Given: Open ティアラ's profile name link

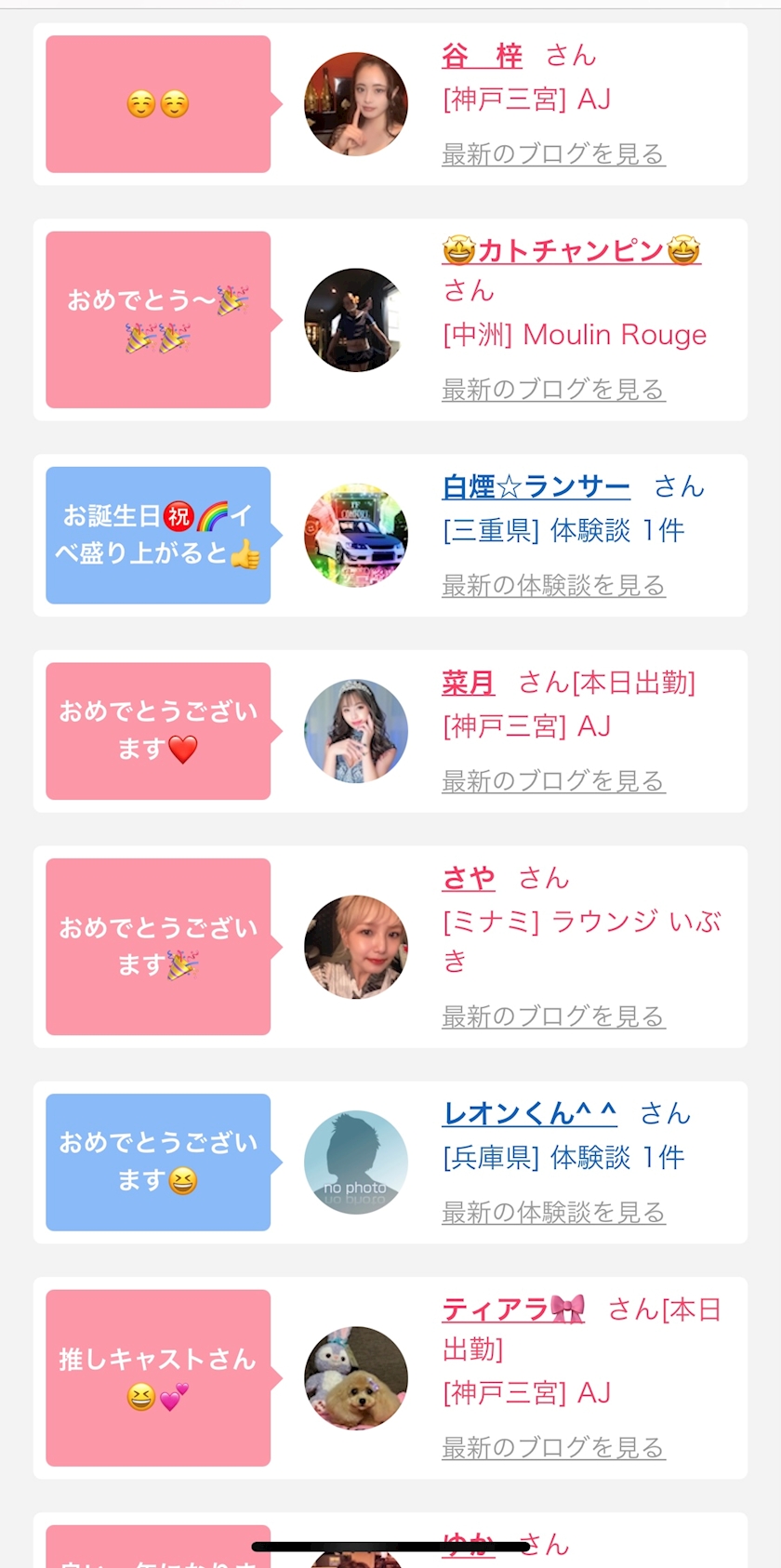Looking at the screenshot, I should pos(513,1309).
